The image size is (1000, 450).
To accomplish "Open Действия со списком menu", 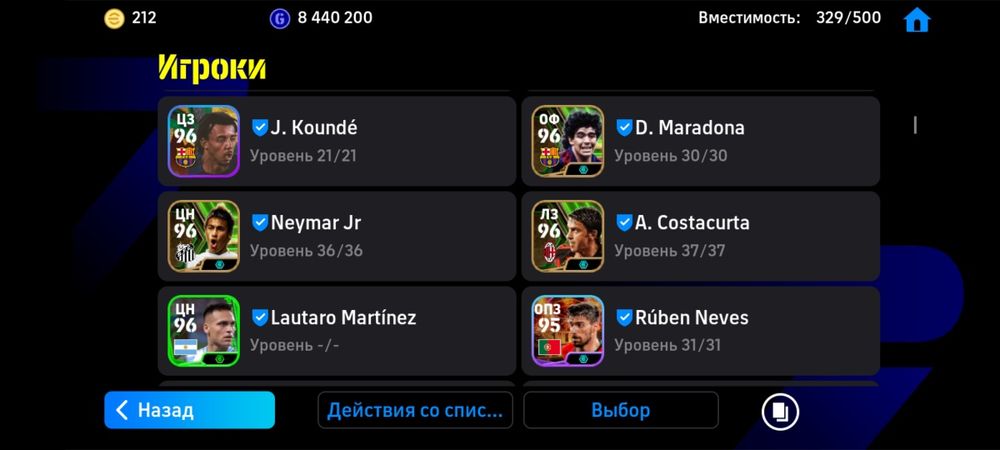I will (416, 410).
